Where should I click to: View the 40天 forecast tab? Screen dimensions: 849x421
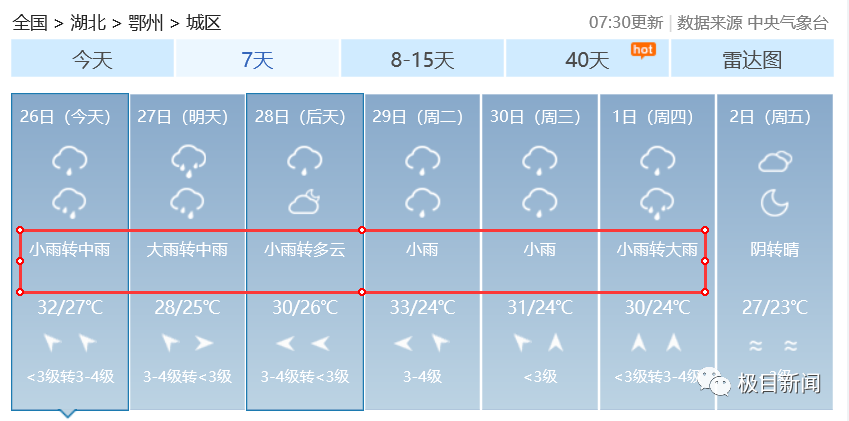click(587, 59)
